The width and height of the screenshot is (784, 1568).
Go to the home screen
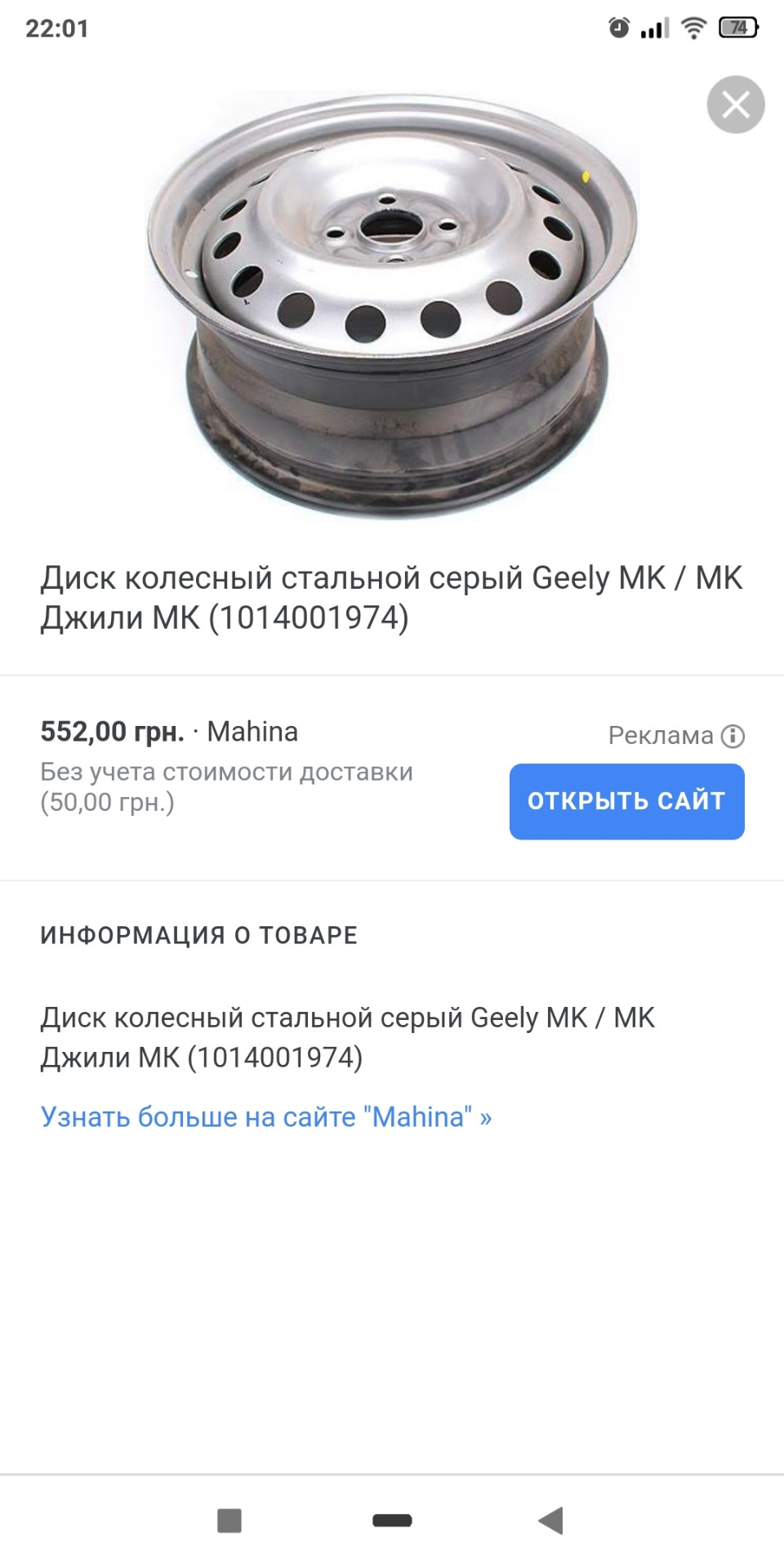(x=392, y=1521)
